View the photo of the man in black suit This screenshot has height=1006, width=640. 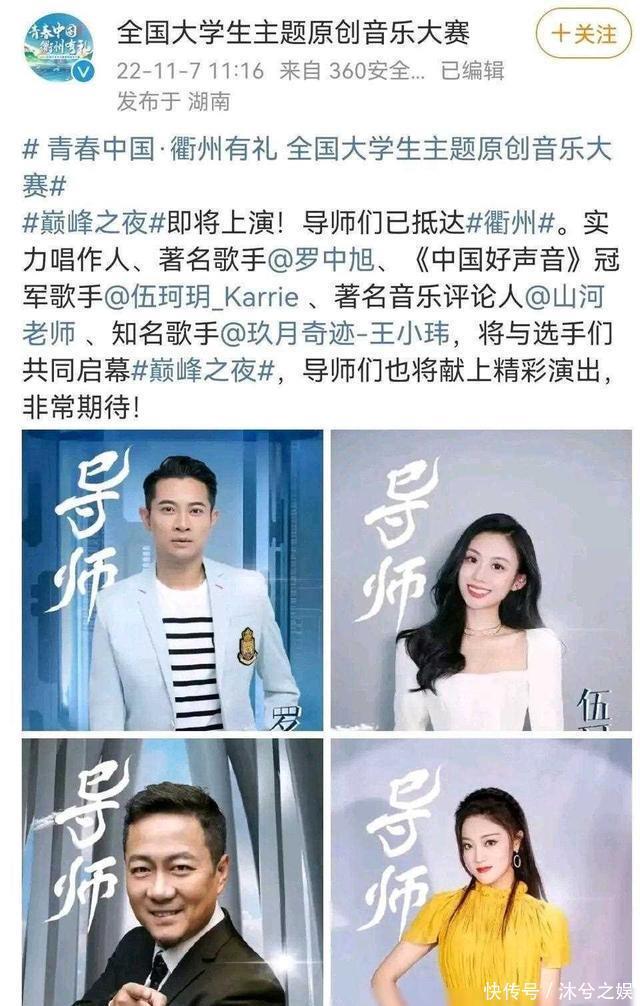coord(173,872)
